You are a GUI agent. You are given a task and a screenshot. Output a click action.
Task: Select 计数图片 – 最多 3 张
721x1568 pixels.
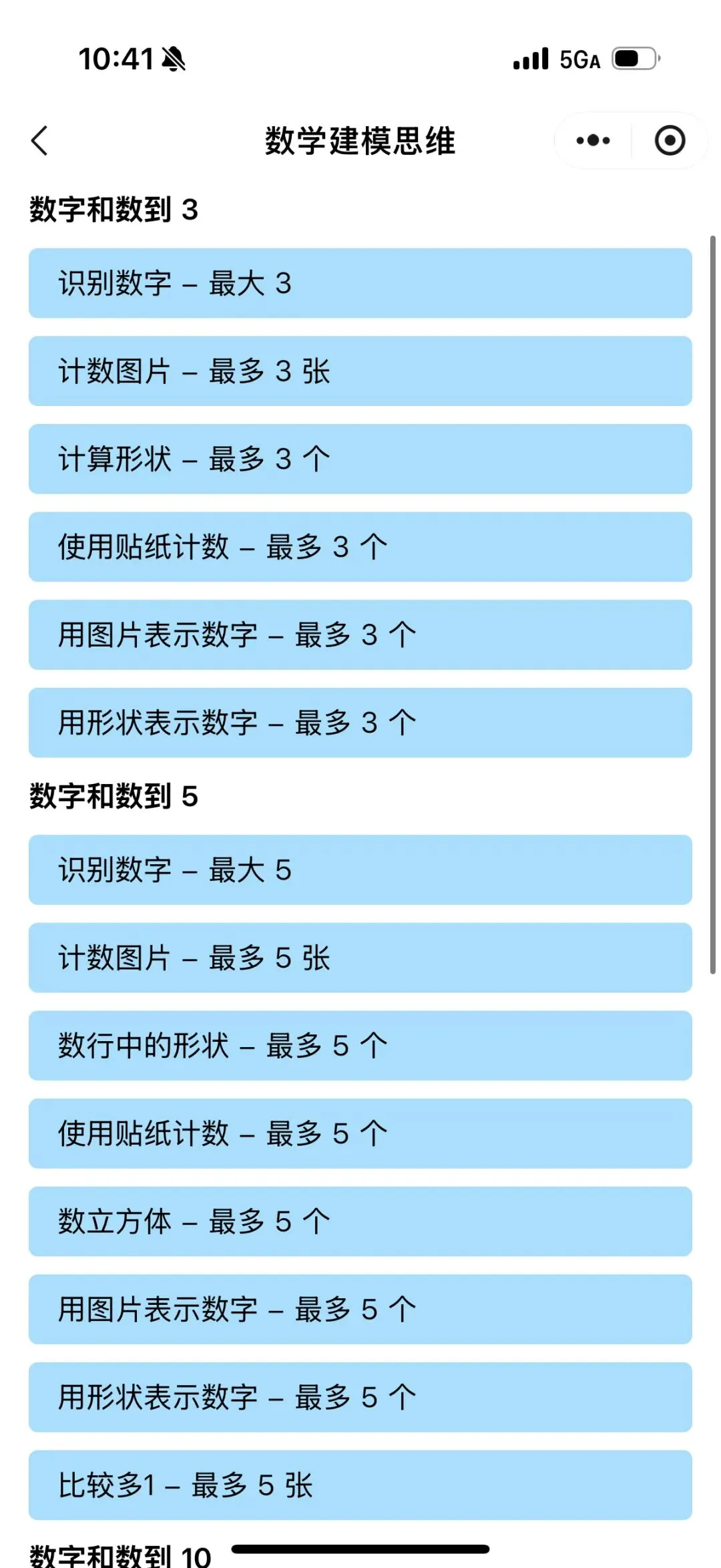[x=360, y=371]
